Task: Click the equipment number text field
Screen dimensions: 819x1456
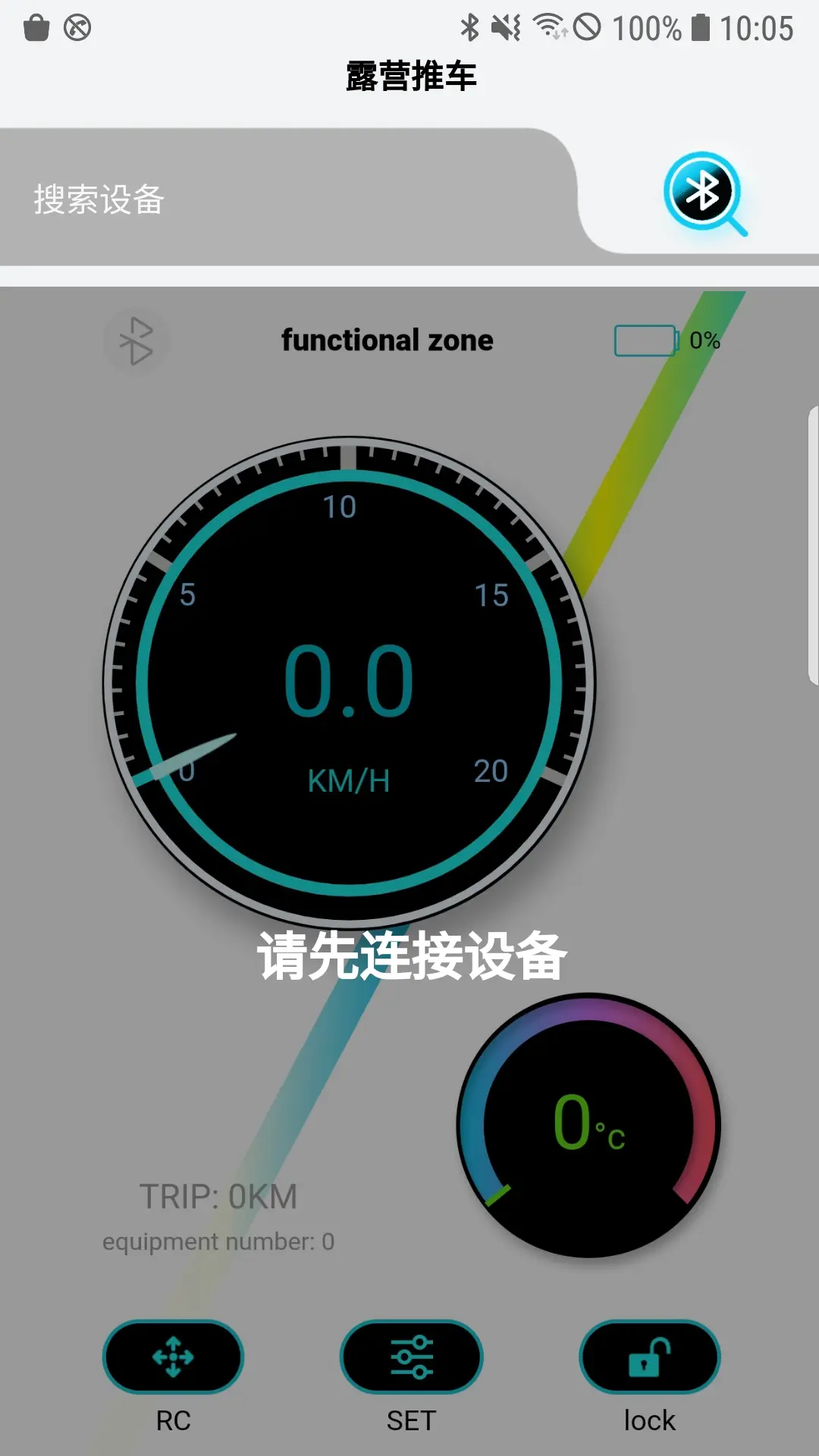Action: [x=218, y=1241]
